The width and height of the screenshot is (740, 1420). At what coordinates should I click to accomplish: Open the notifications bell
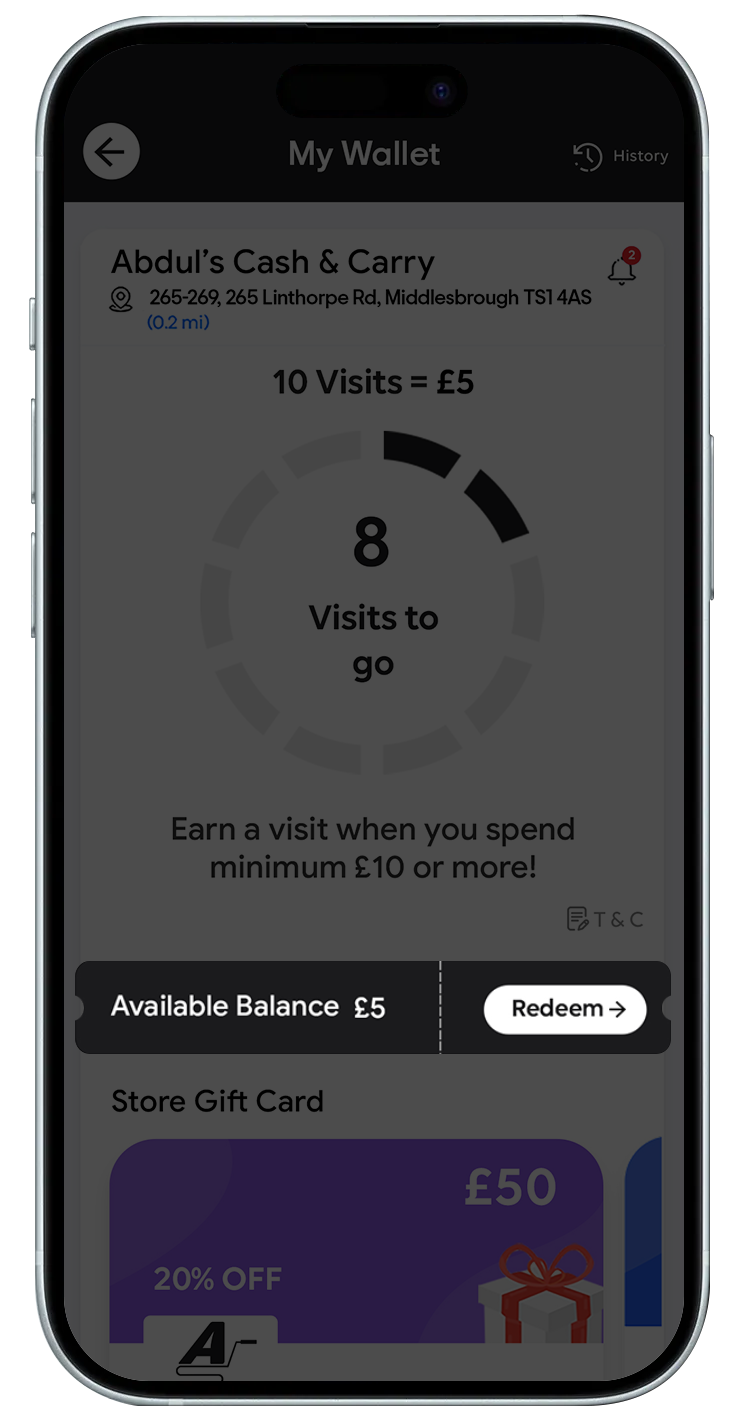point(622,269)
